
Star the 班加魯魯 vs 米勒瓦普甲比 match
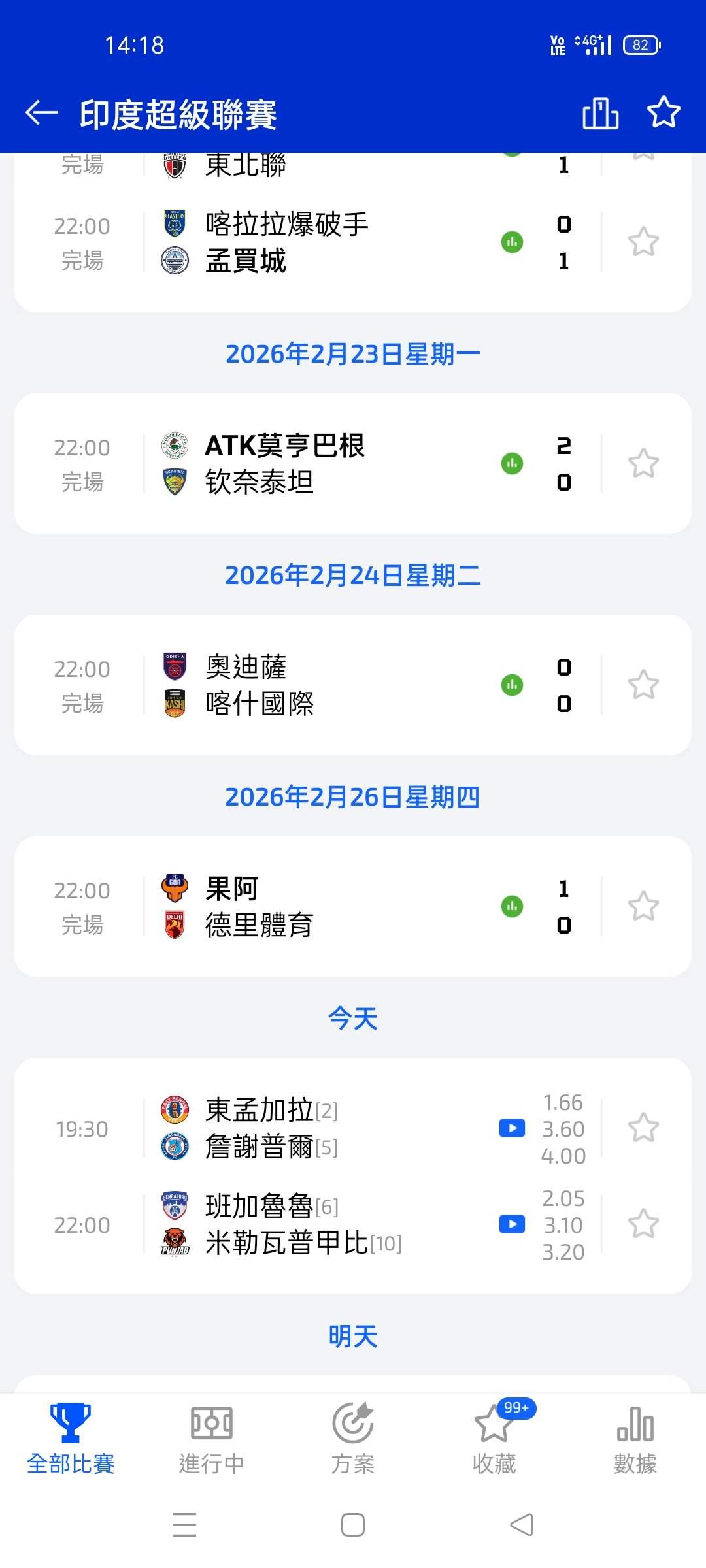[x=643, y=1224]
